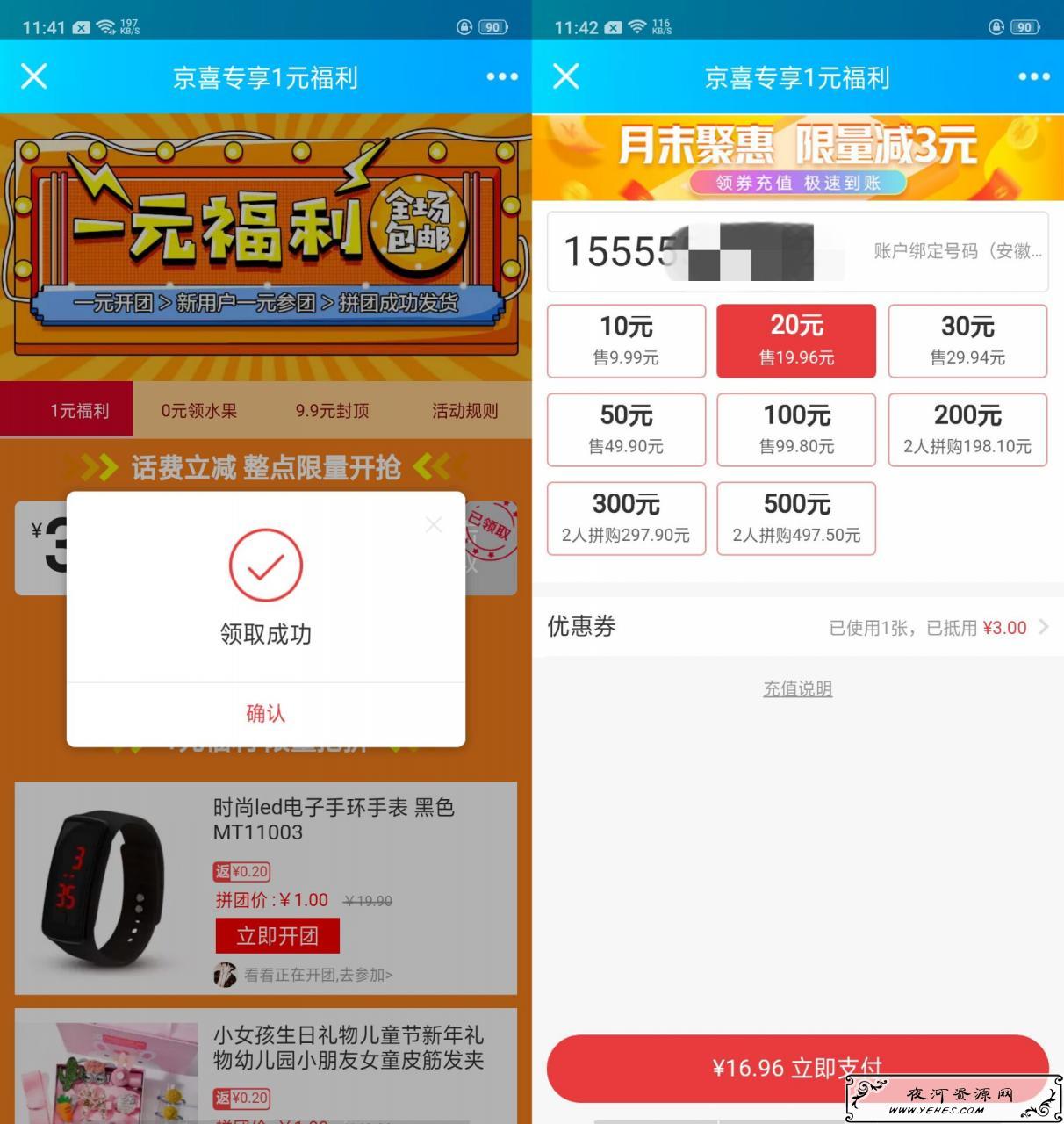Select the 10元 recharge option
1064x1124 pixels.
(626, 341)
